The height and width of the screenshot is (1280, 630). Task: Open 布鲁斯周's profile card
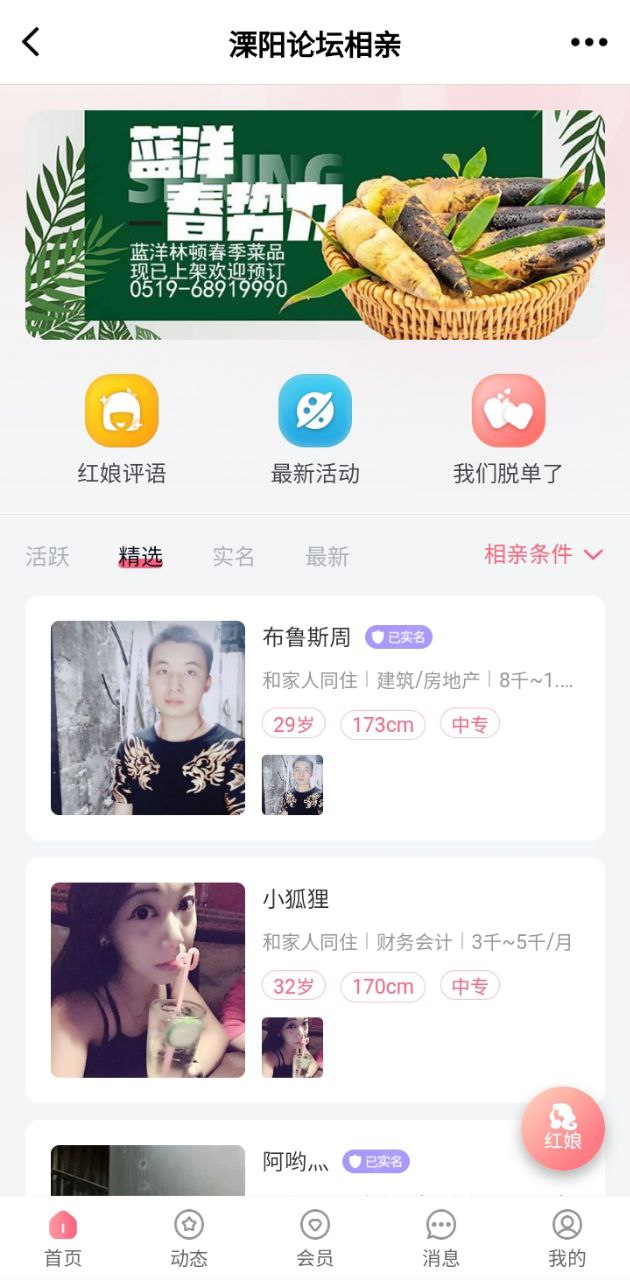(x=315, y=718)
